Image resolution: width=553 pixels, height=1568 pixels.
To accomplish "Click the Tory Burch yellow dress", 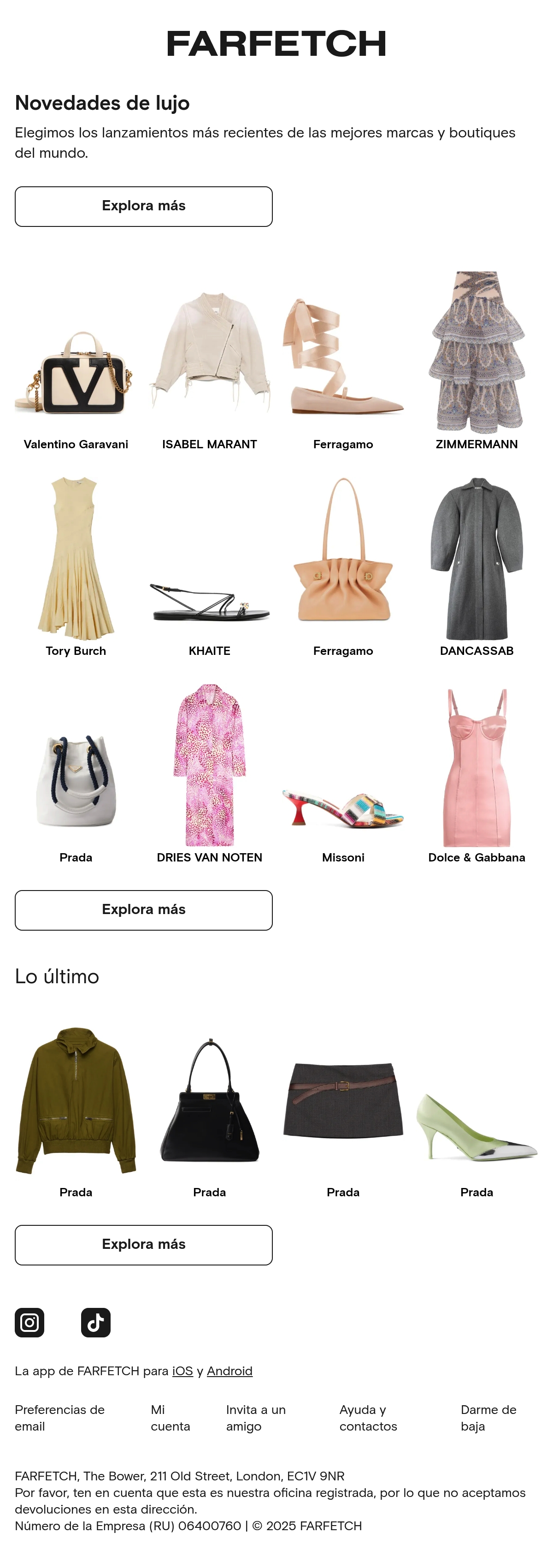I will [76, 560].
